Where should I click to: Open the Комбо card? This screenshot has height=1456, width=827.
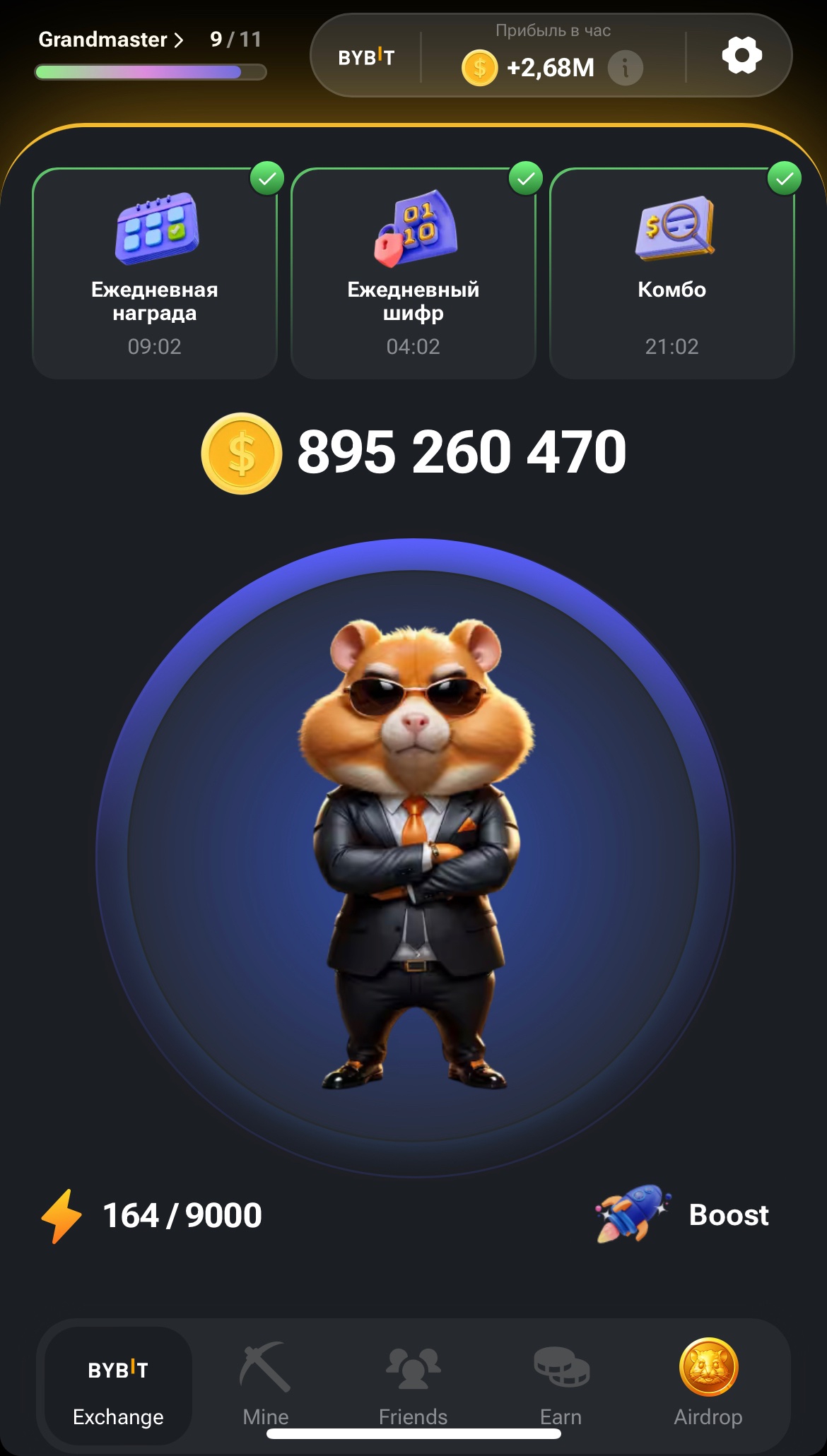pos(671,273)
